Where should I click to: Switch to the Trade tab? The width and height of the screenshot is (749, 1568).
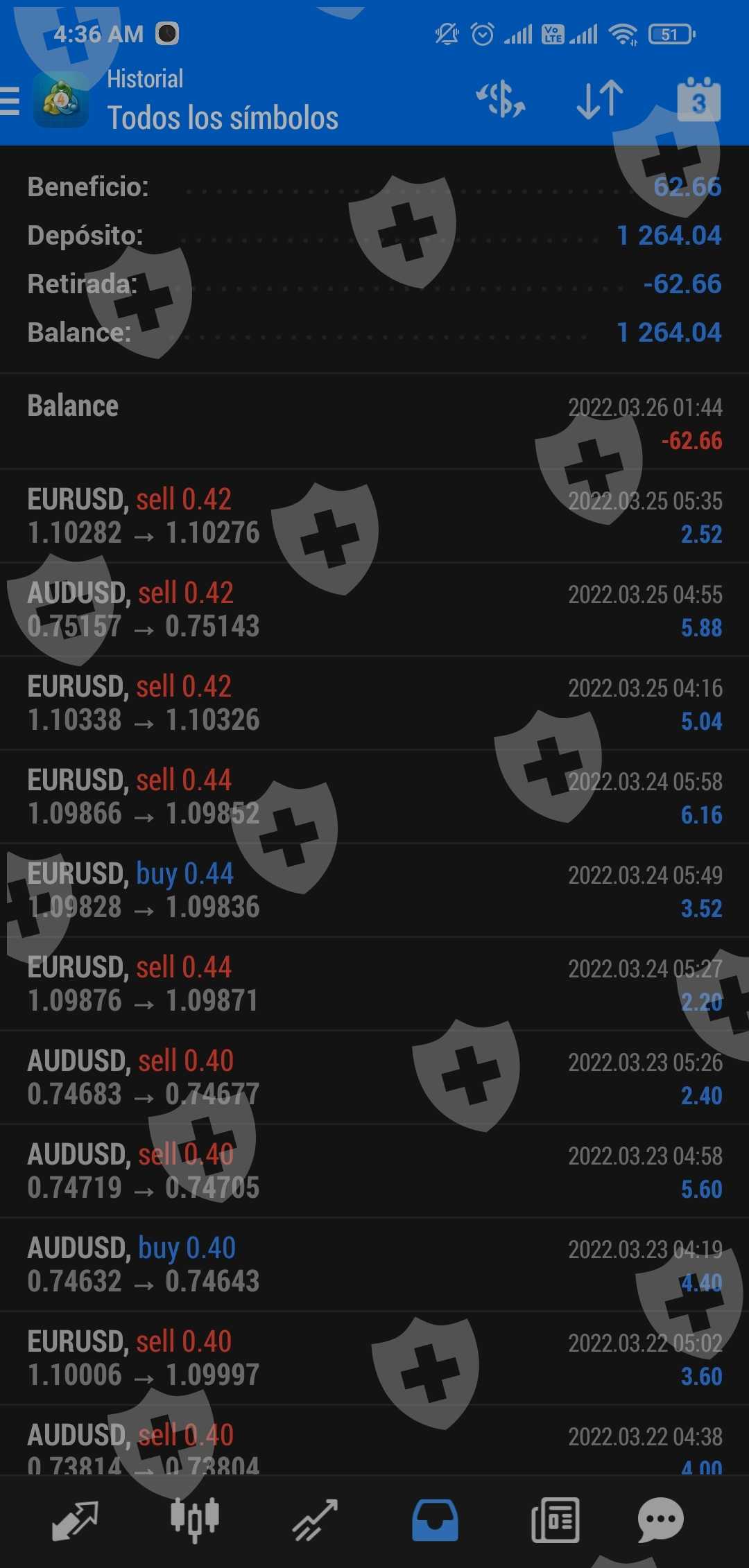pos(315,1522)
